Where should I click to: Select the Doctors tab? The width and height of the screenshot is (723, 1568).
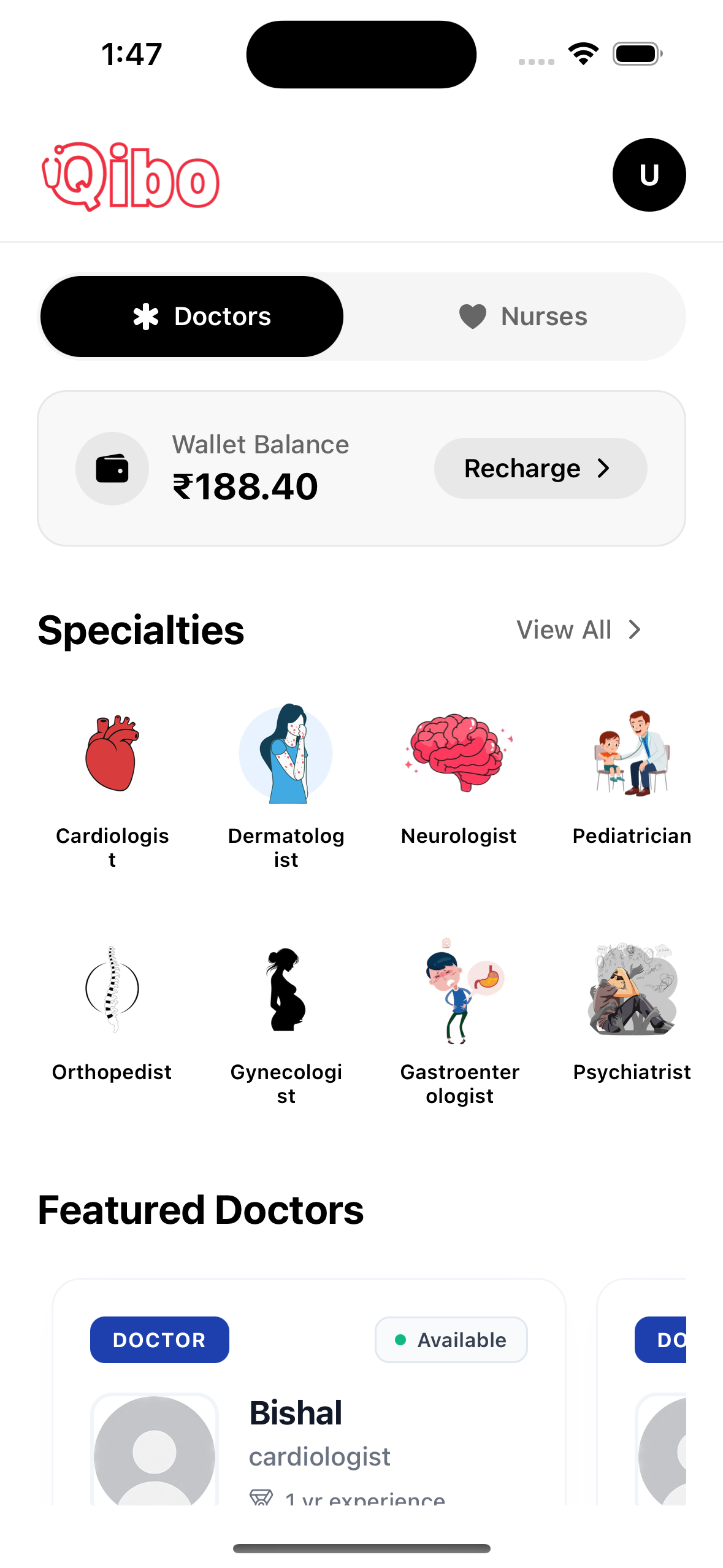coord(192,317)
